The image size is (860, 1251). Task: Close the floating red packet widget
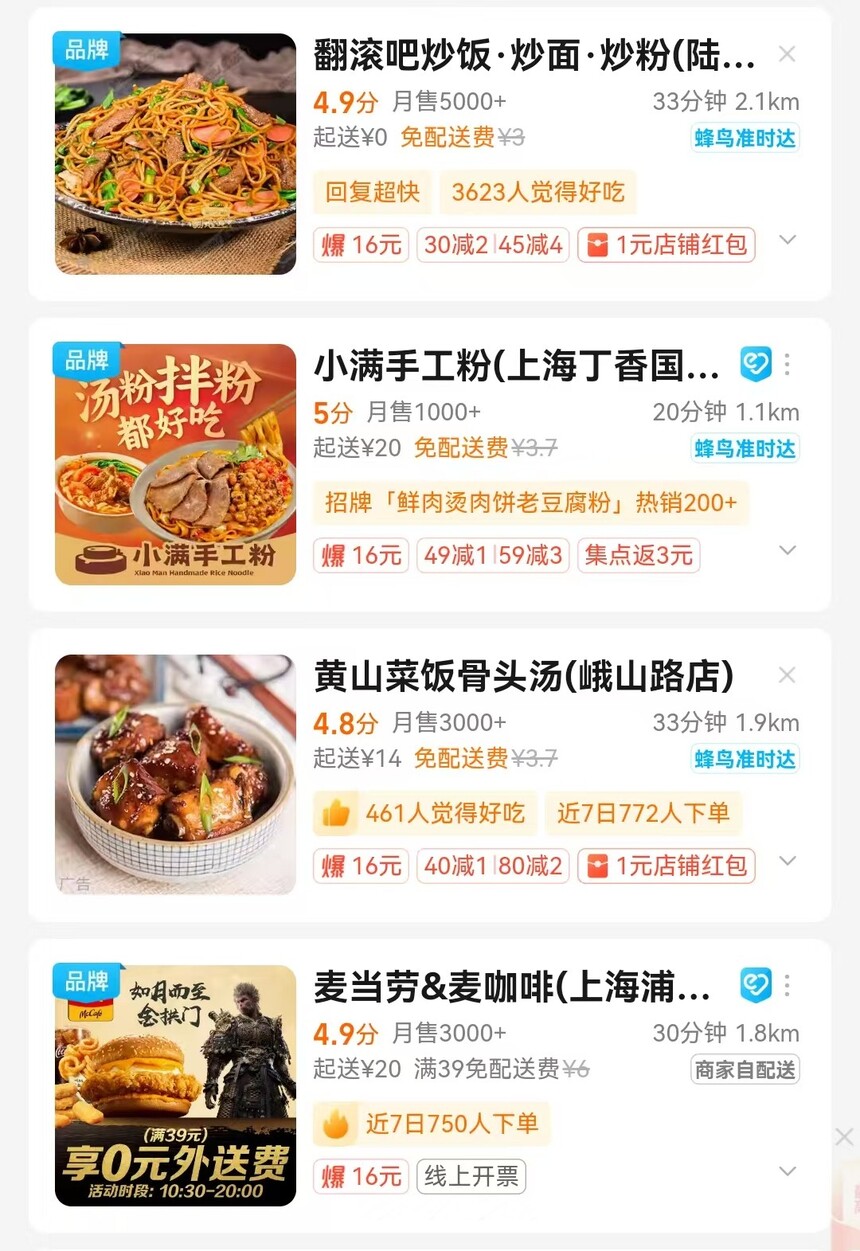tap(844, 1137)
